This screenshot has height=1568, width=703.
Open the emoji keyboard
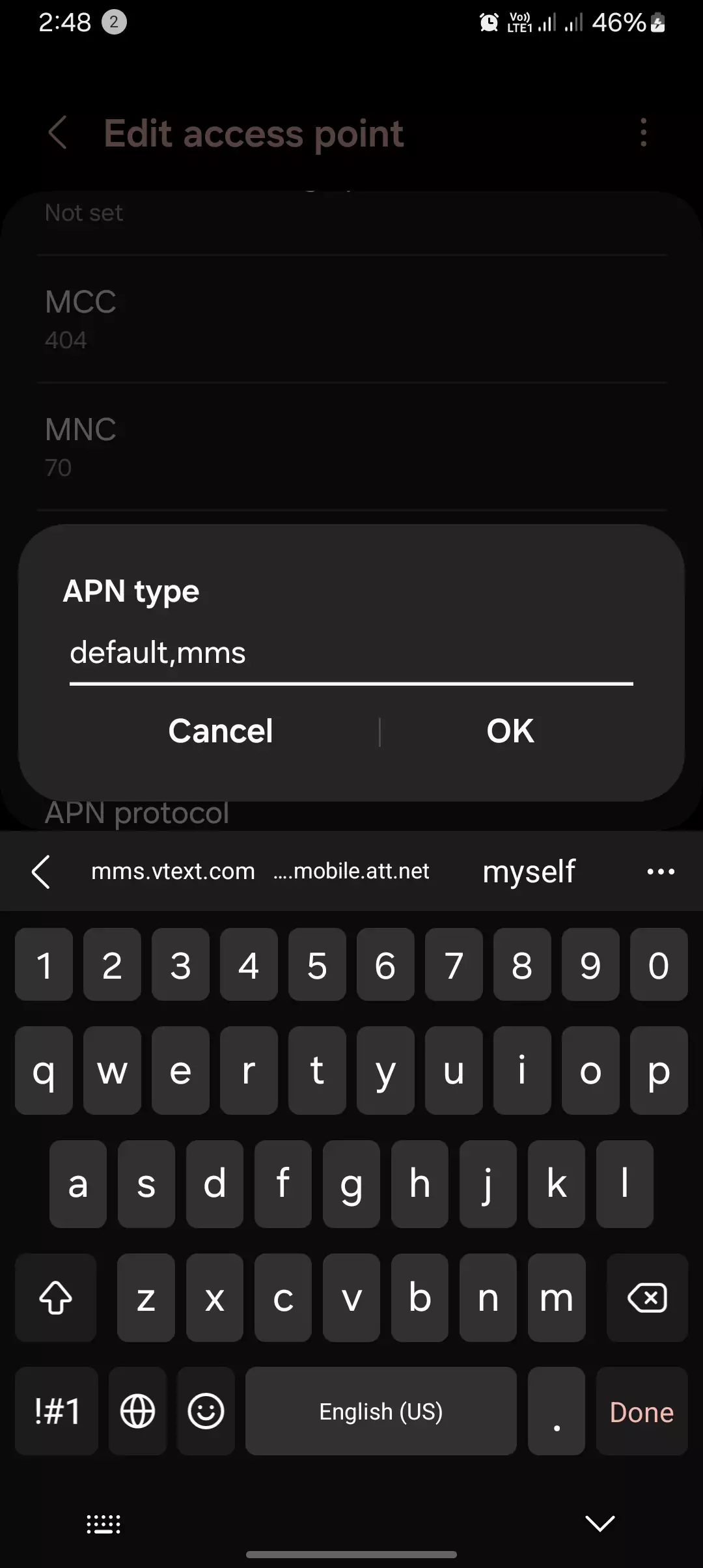pyautogui.click(x=206, y=1412)
